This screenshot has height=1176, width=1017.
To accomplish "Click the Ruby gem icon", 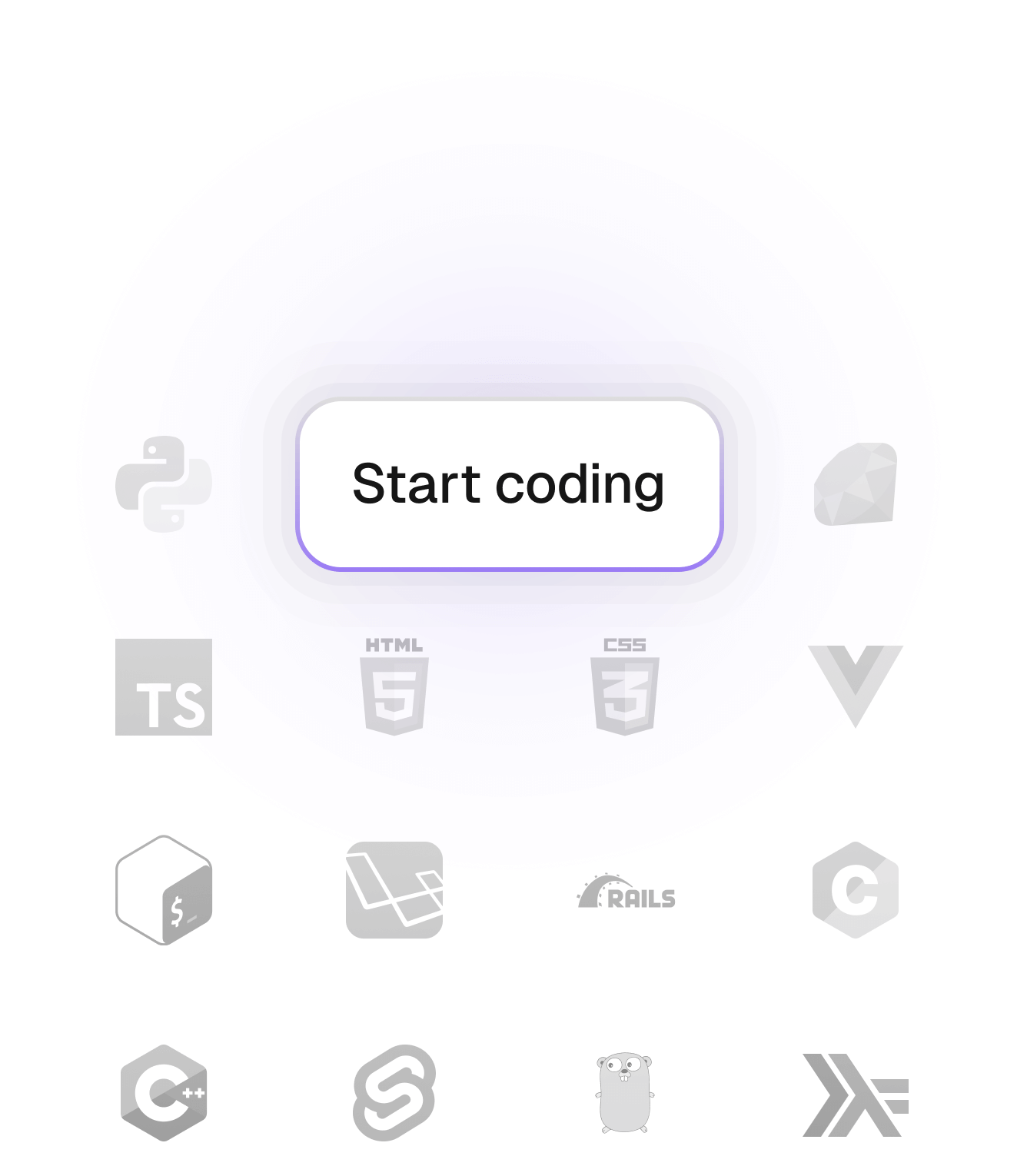I will [x=856, y=484].
